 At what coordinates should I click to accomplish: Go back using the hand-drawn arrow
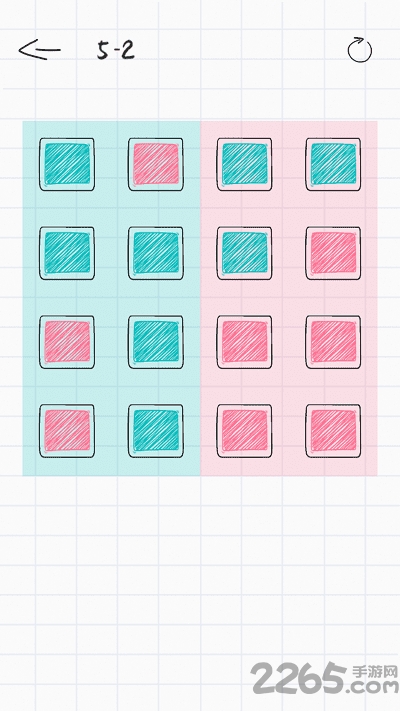(39, 49)
